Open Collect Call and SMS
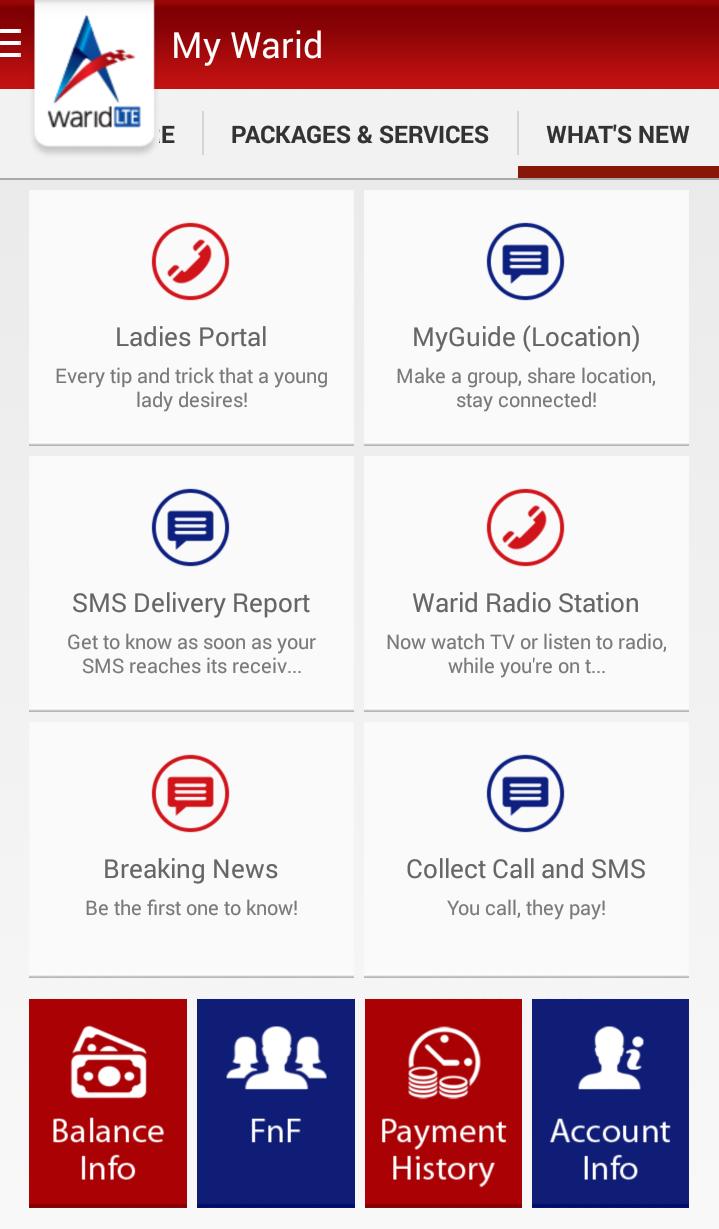The height and width of the screenshot is (1229, 719). (x=526, y=849)
